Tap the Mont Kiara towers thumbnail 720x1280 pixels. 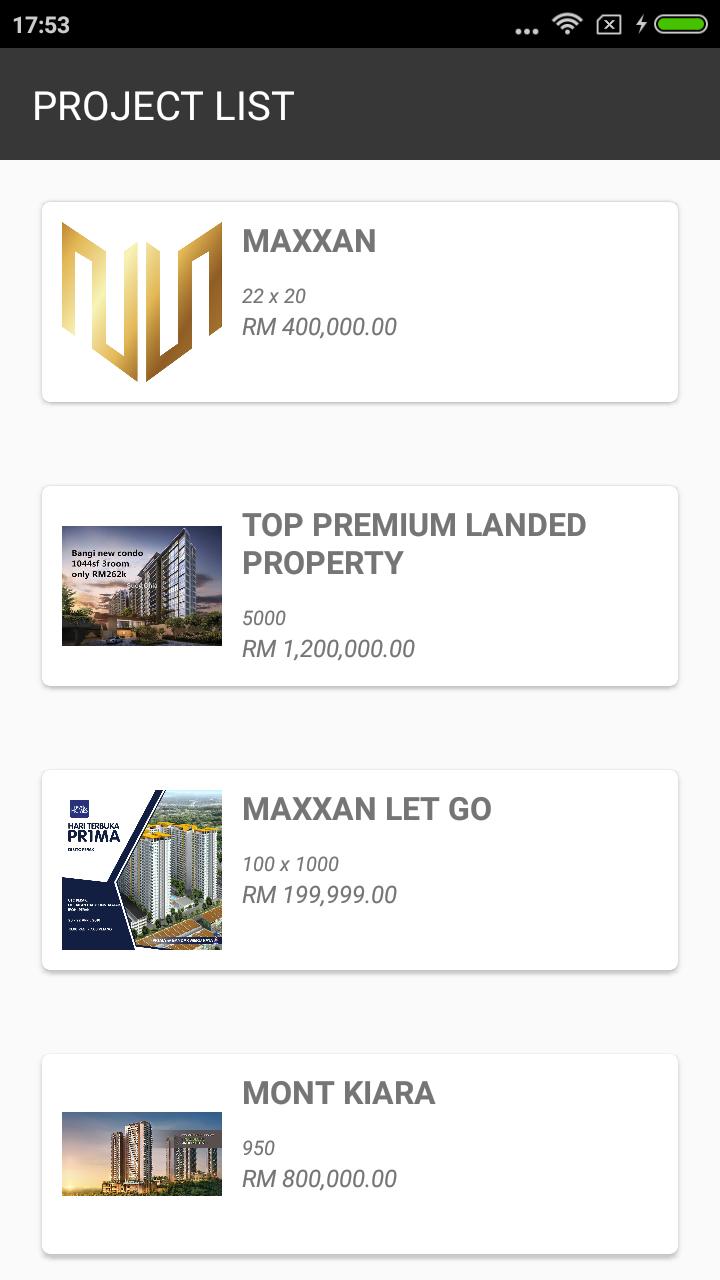(x=141, y=1153)
